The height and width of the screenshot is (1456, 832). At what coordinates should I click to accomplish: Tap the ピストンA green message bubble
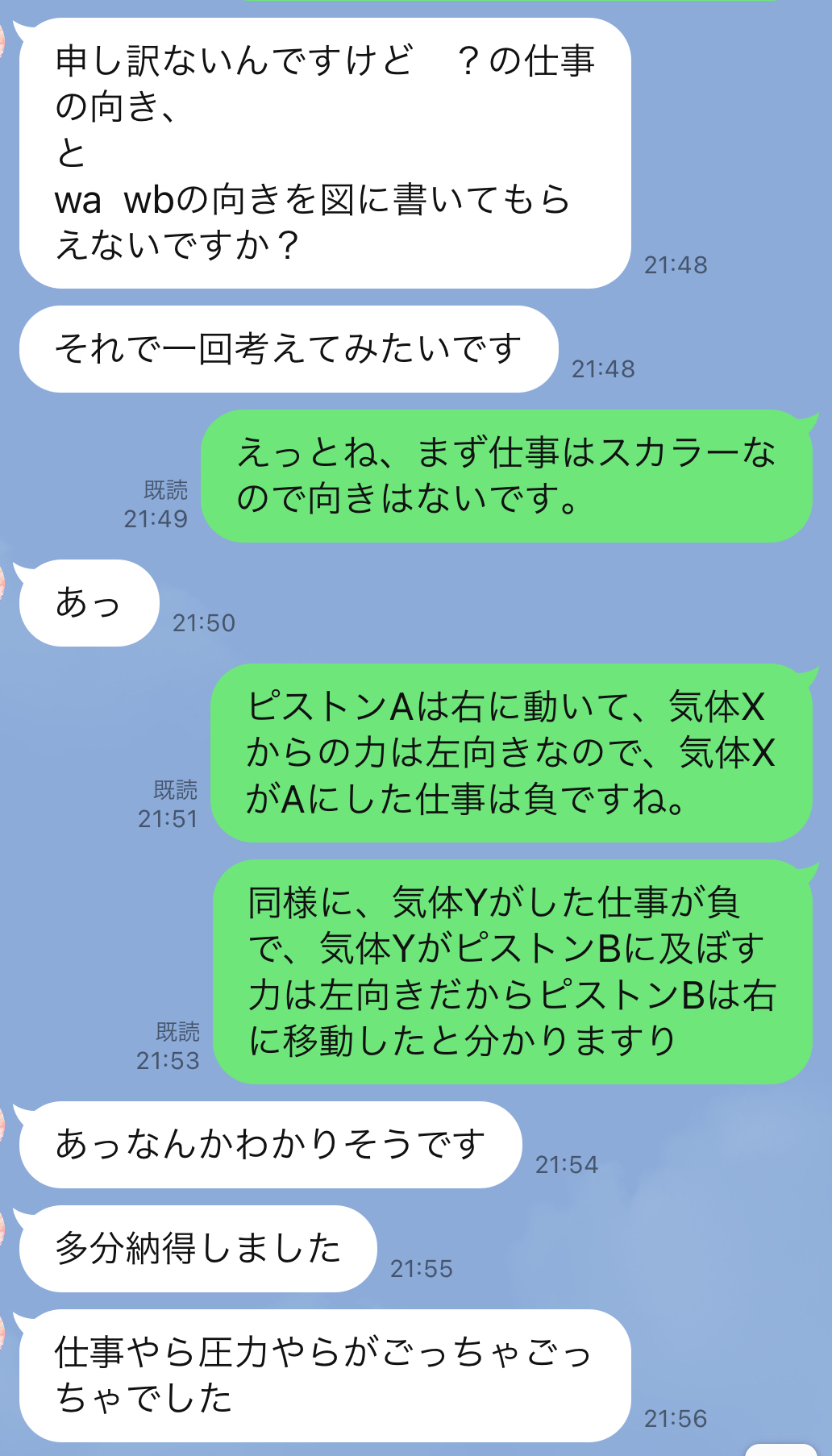[x=516, y=758]
